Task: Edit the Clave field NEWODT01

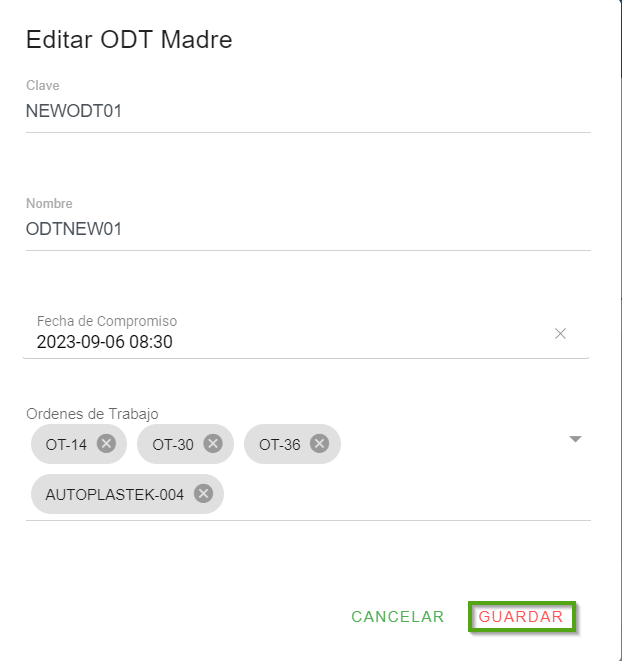Action: 300,111
